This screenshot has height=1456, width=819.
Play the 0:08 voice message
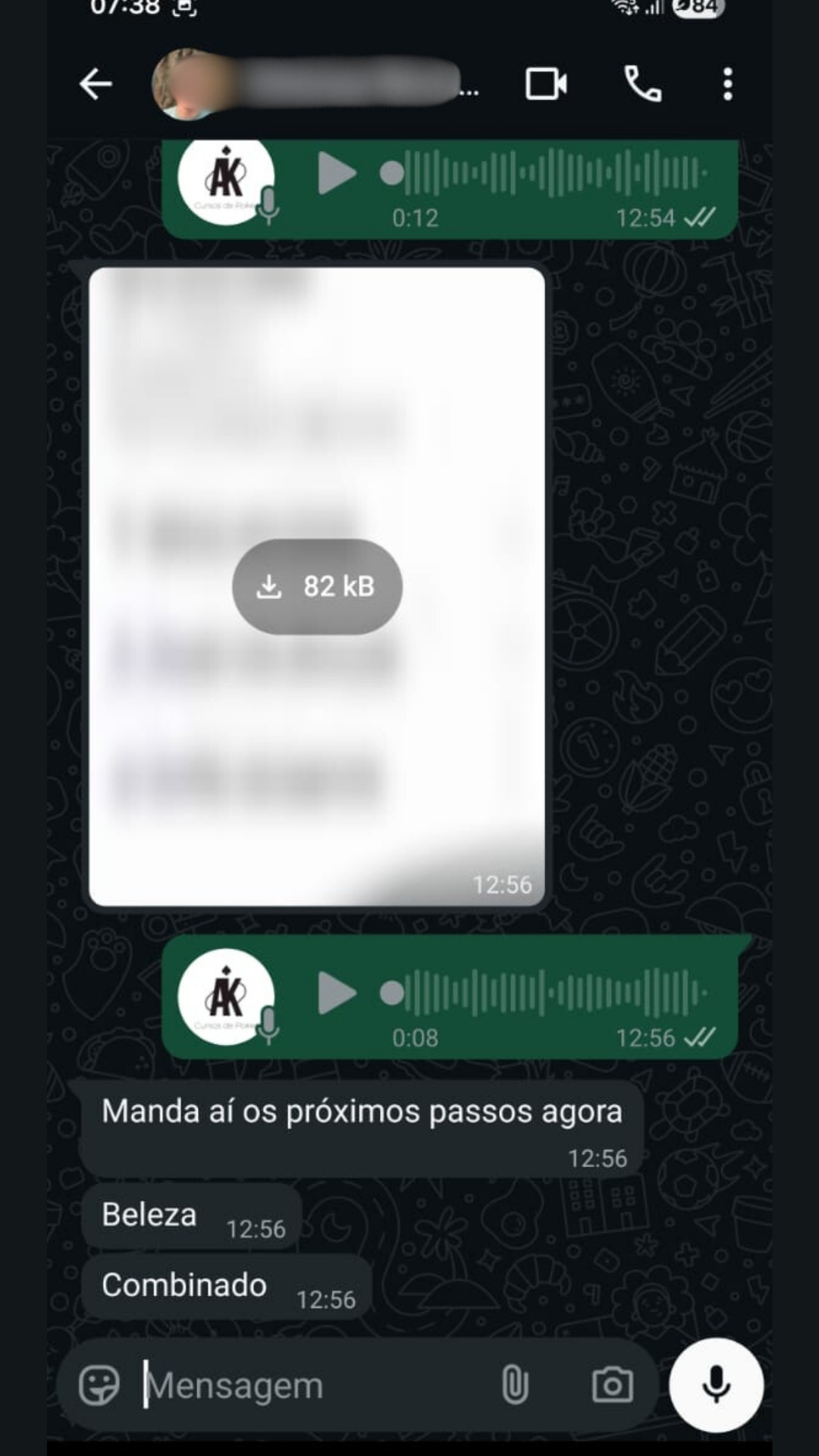tap(337, 993)
